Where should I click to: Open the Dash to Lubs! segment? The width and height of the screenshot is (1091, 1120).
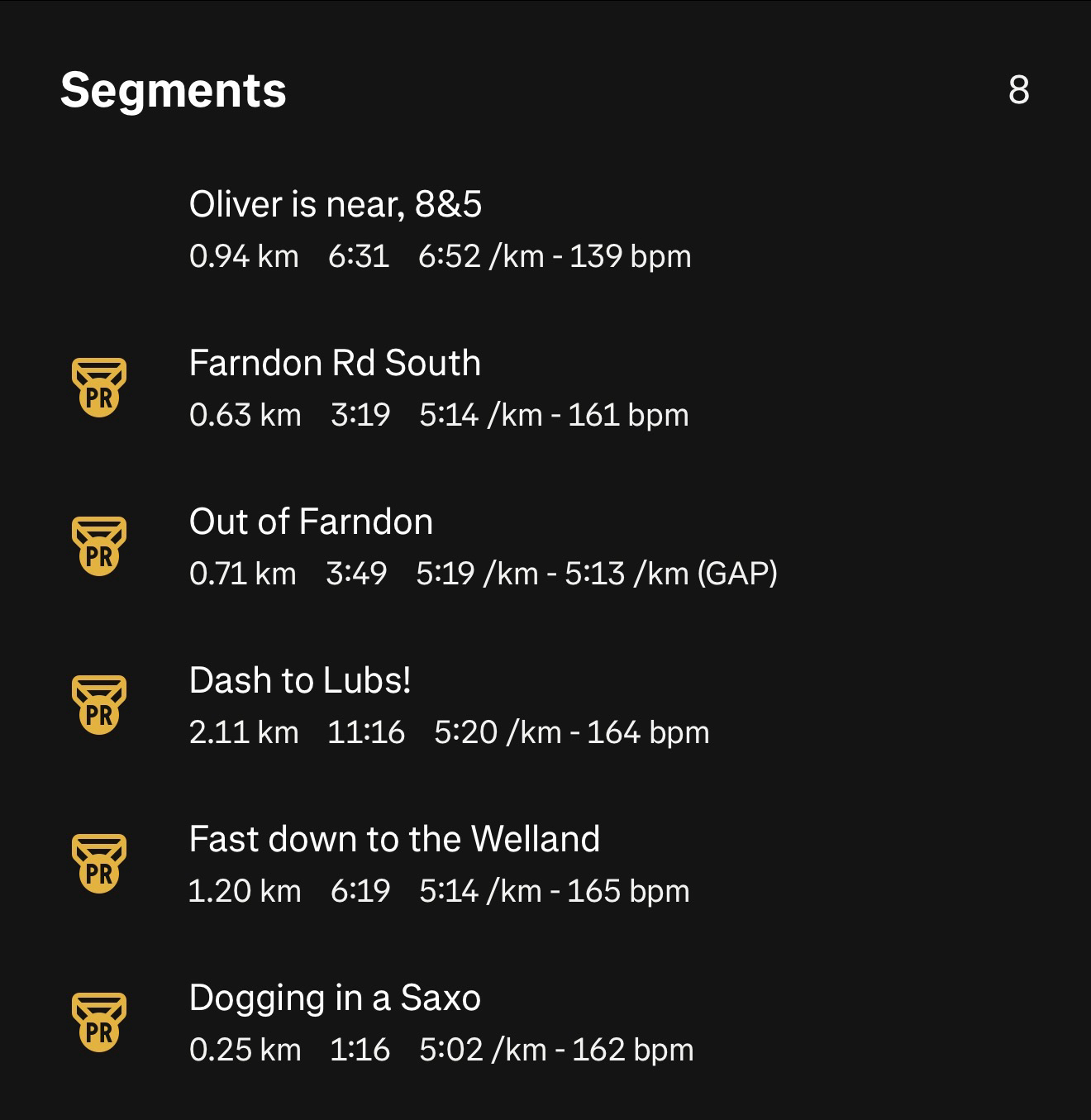point(299,681)
